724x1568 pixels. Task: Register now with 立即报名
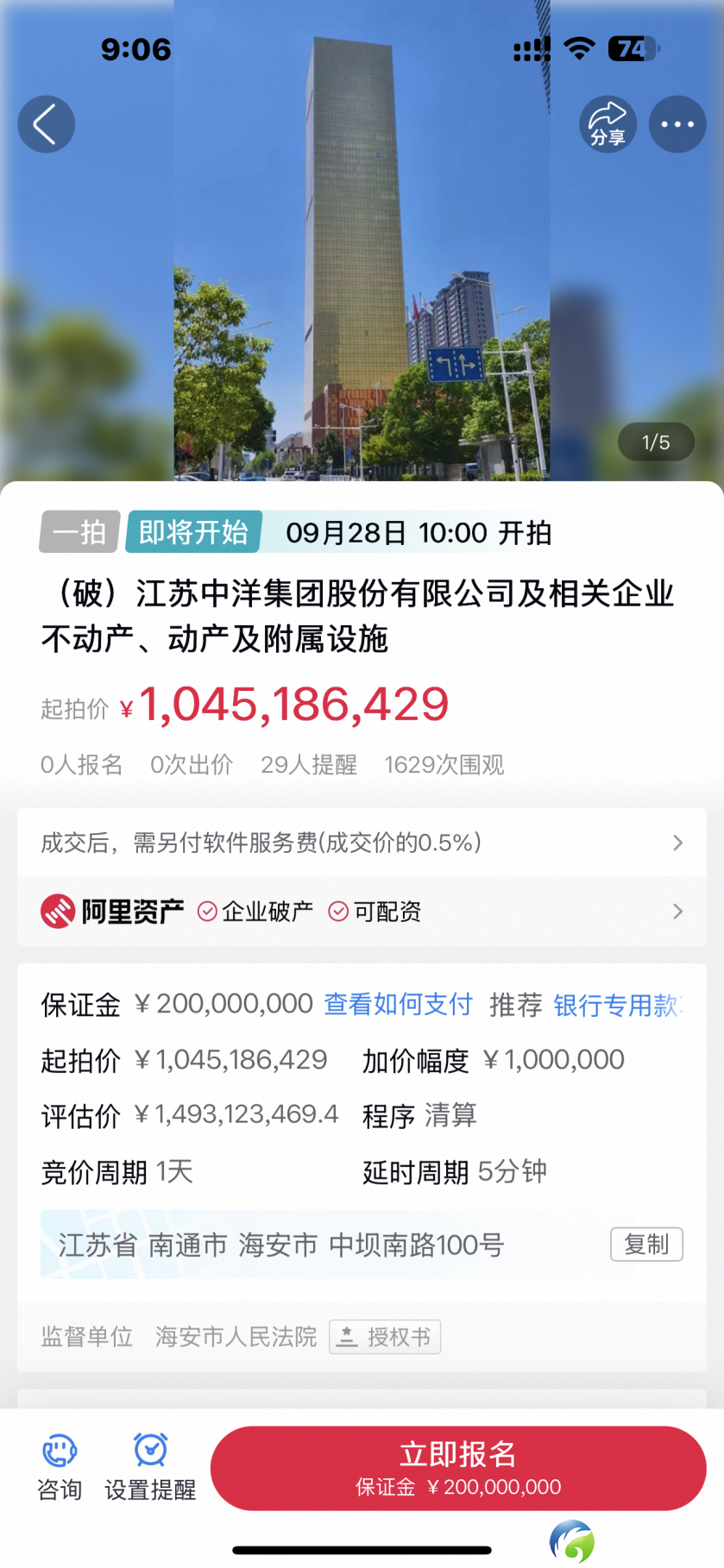(458, 1467)
